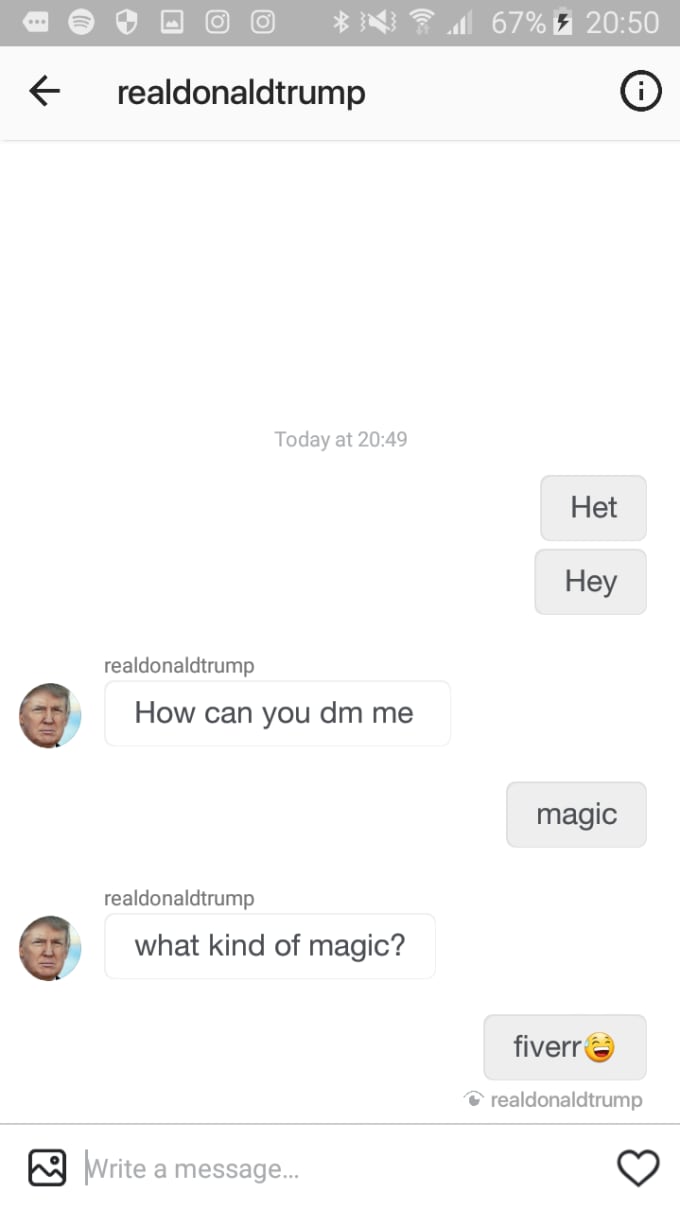Tap the avatar beside 'How can you dm me'
This screenshot has height=1209, width=680.
pos(50,716)
